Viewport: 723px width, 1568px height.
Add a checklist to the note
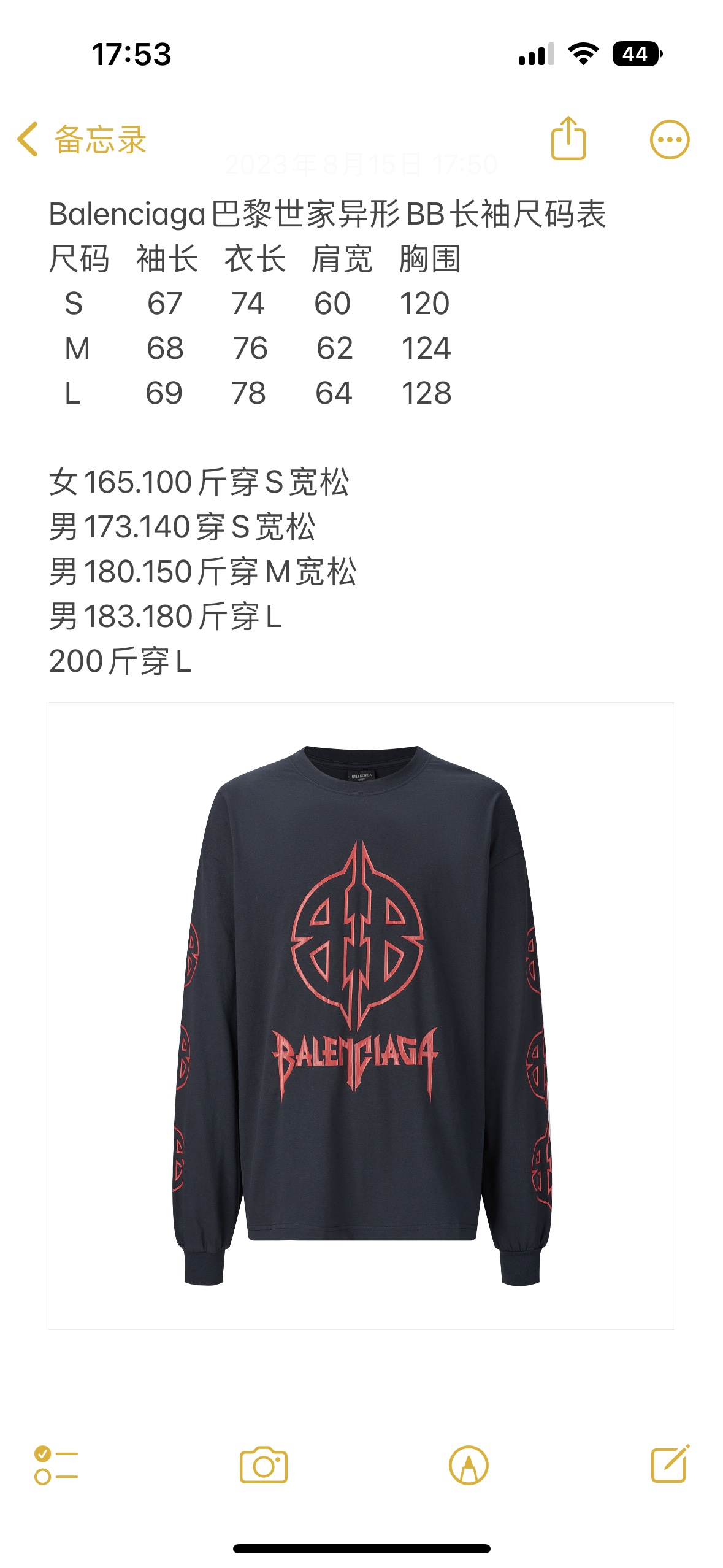pyautogui.click(x=56, y=1465)
